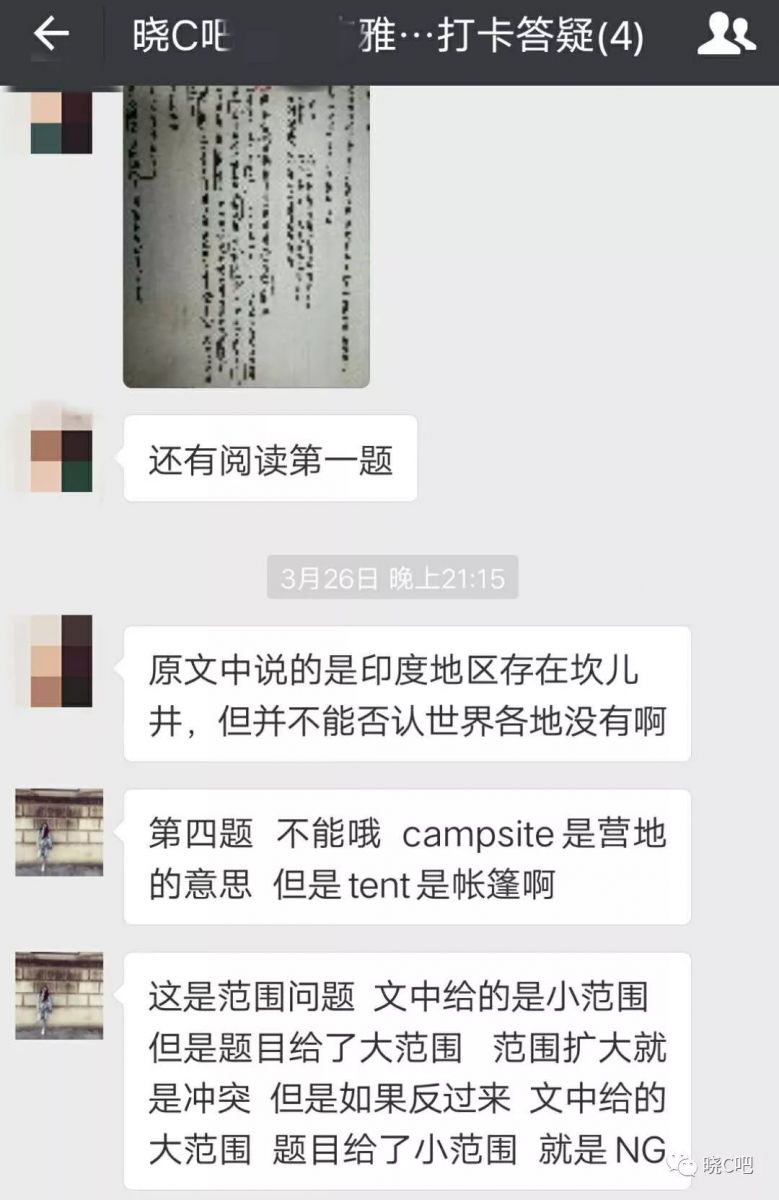View profile of the '第四题 不能哦' message sender
Image resolution: width=779 pixels, height=1200 pixels.
(x=59, y=832)
